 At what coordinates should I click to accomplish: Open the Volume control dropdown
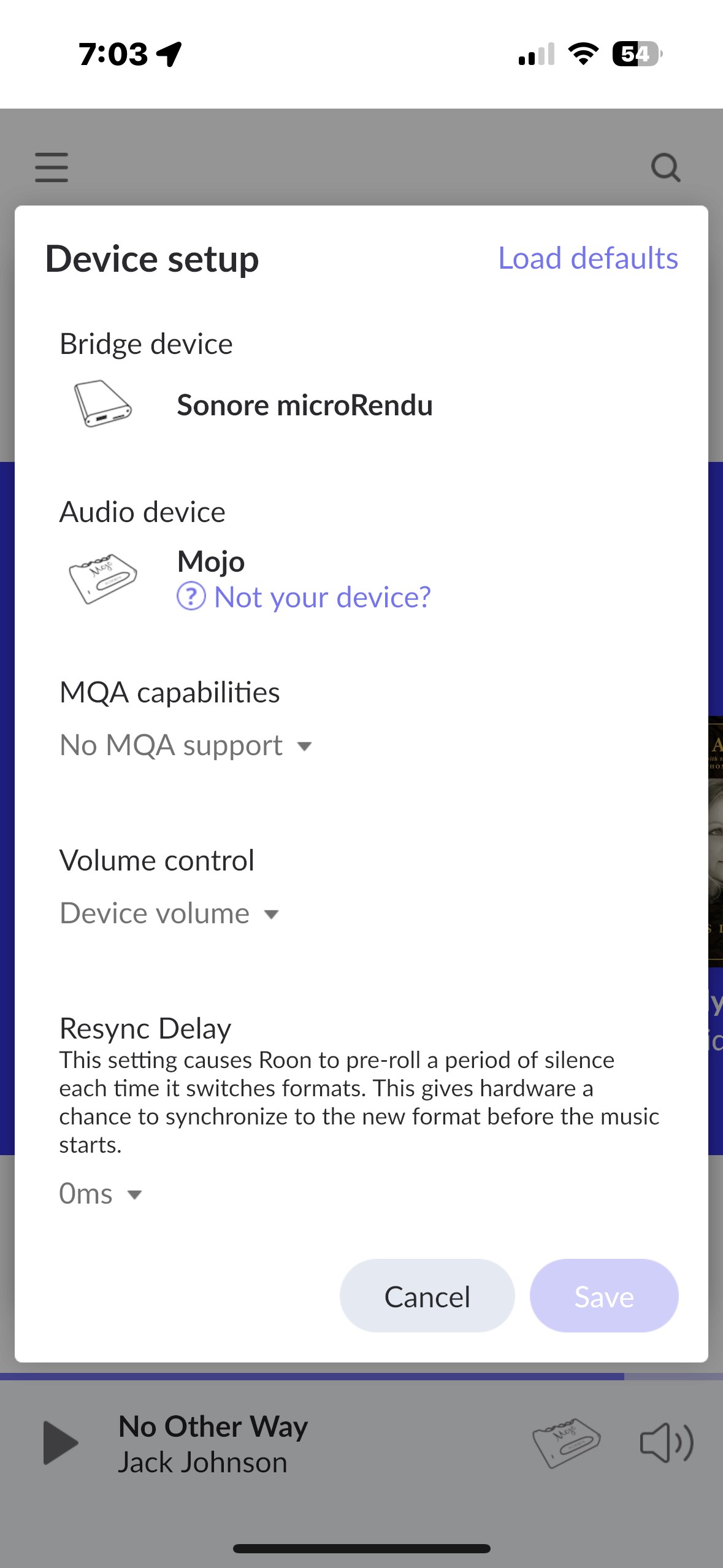point(169,913)
